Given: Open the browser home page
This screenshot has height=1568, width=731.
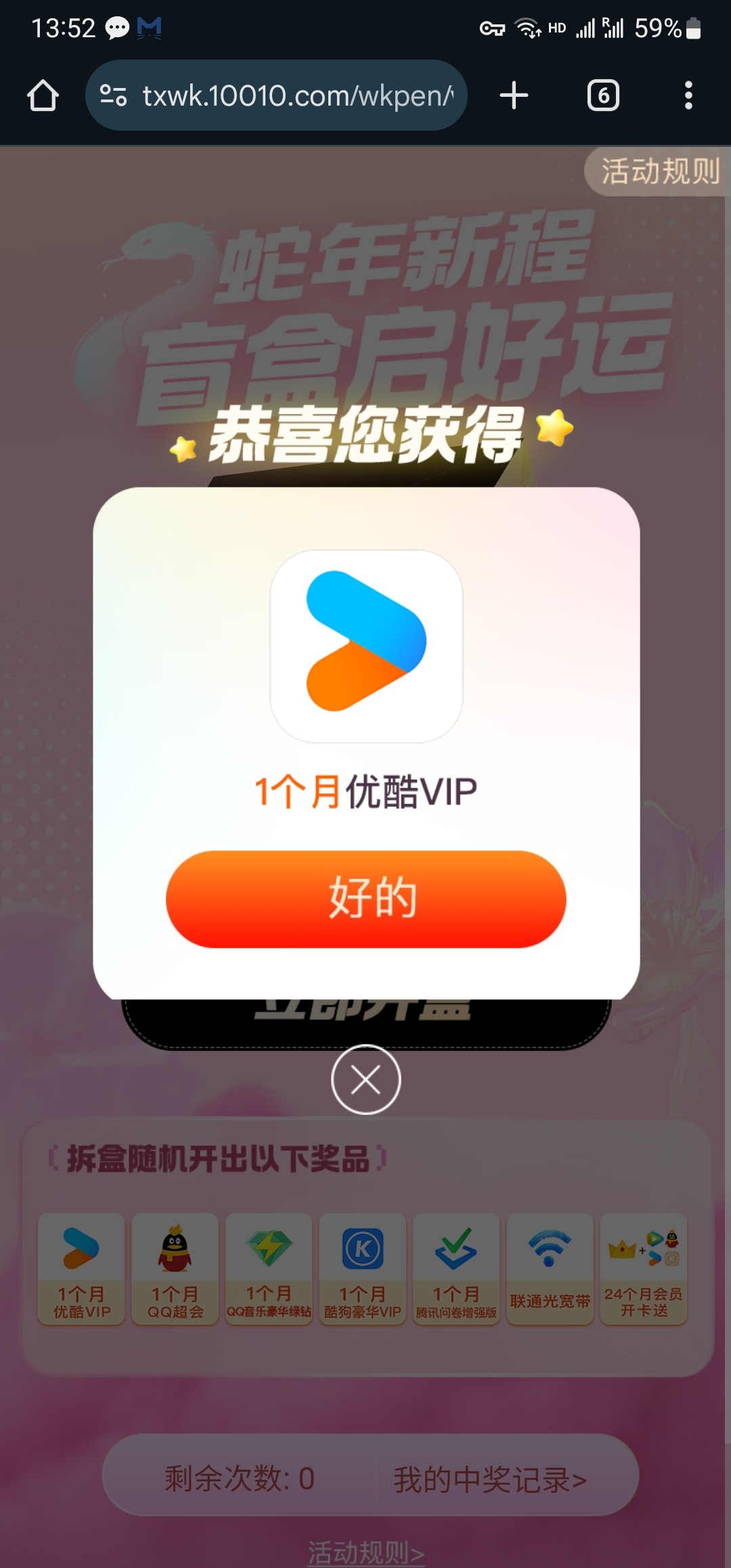Looking at the screenshot, I should 43,95.
